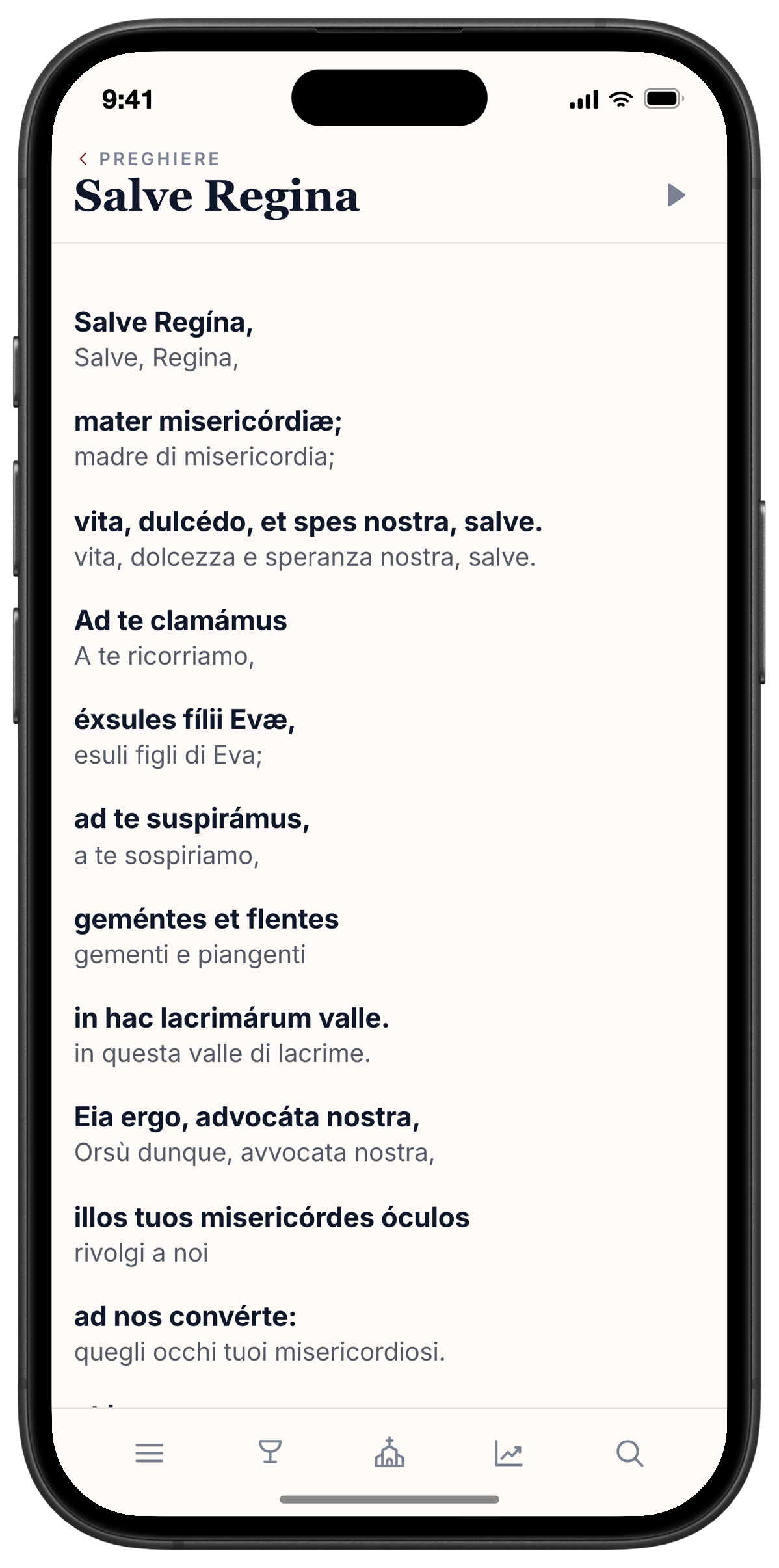Screen dimensions: 779x1568
Task: Open the search tab
Action: (629, 1454)
